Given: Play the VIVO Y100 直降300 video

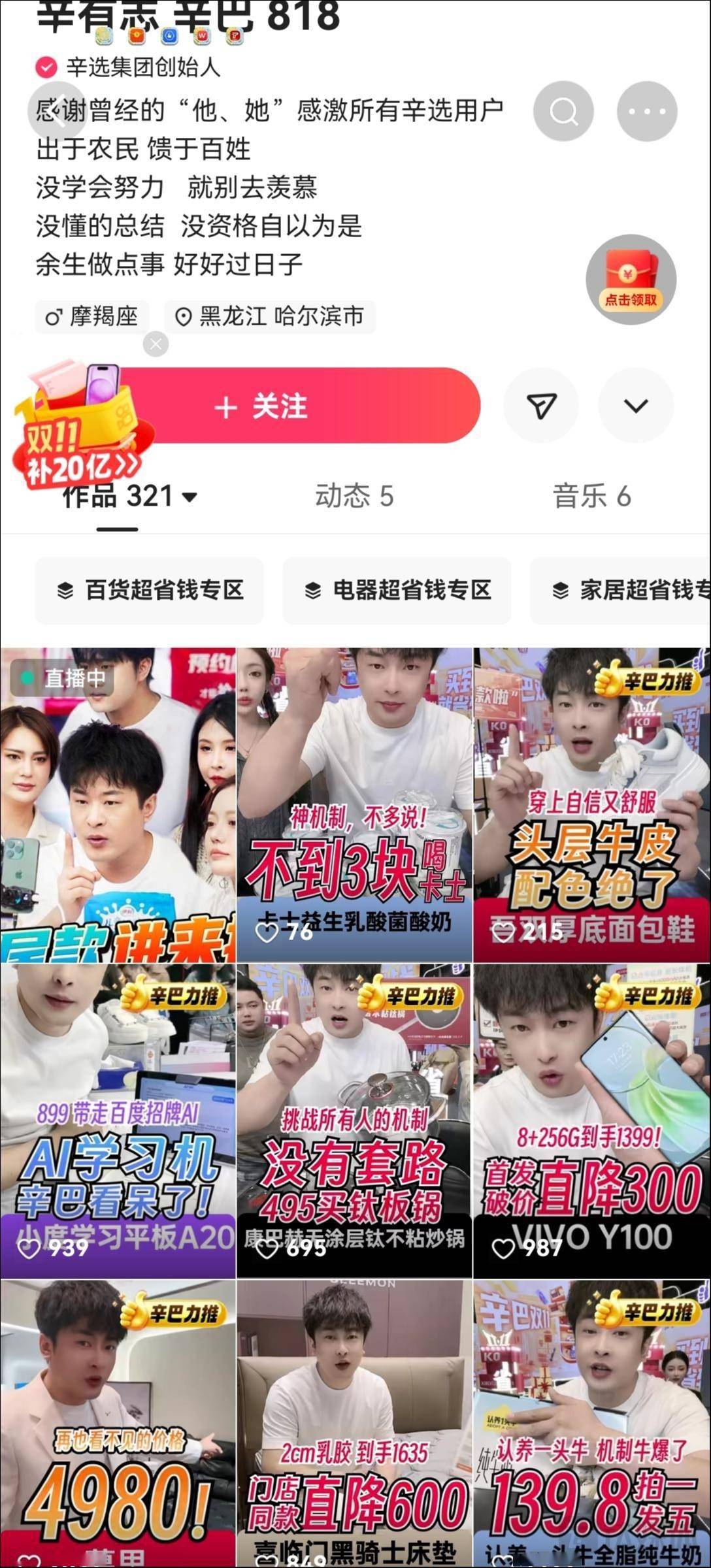Looking at the screenshot, I should pyautogui.click(x=591, y=1120).
